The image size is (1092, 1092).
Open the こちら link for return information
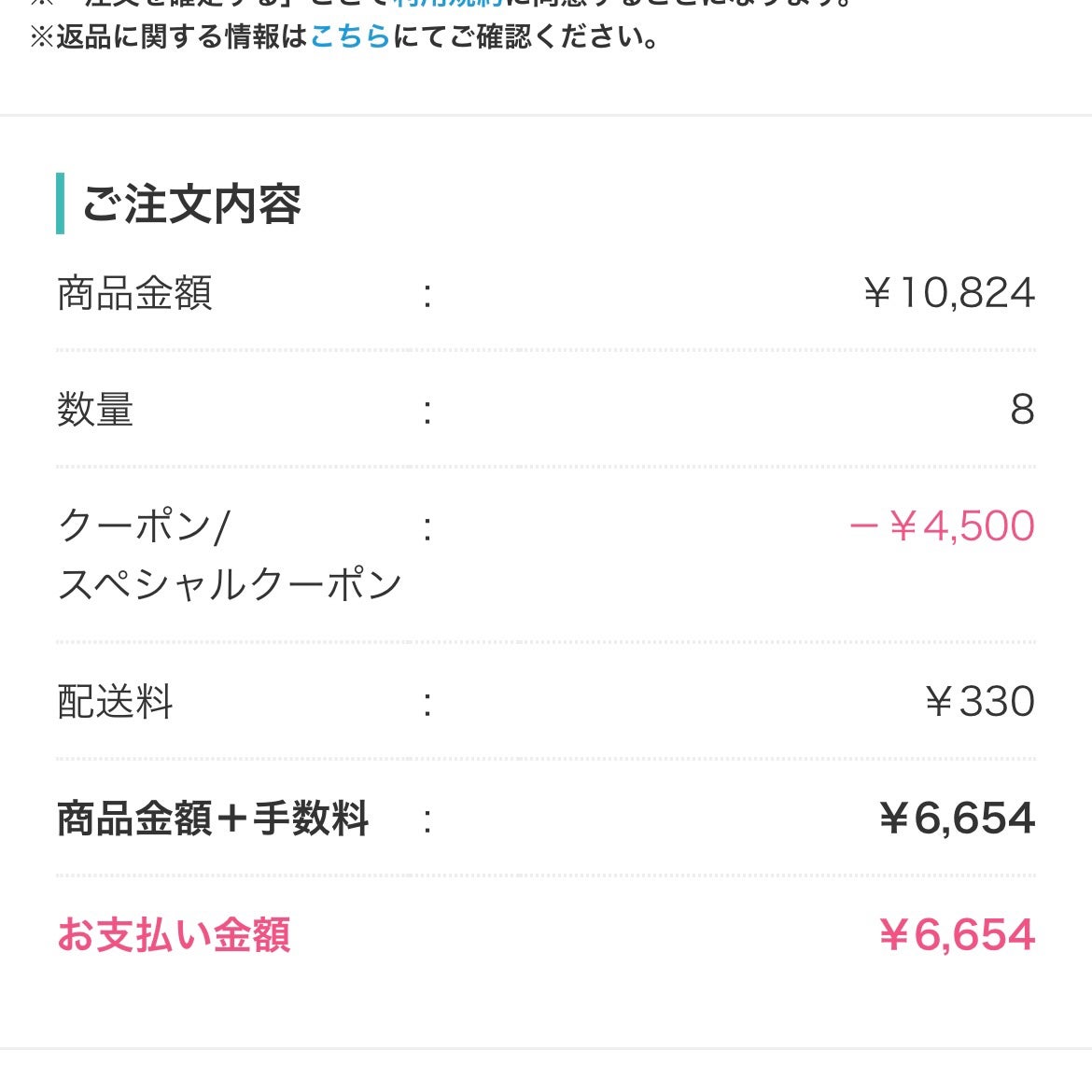349,37
